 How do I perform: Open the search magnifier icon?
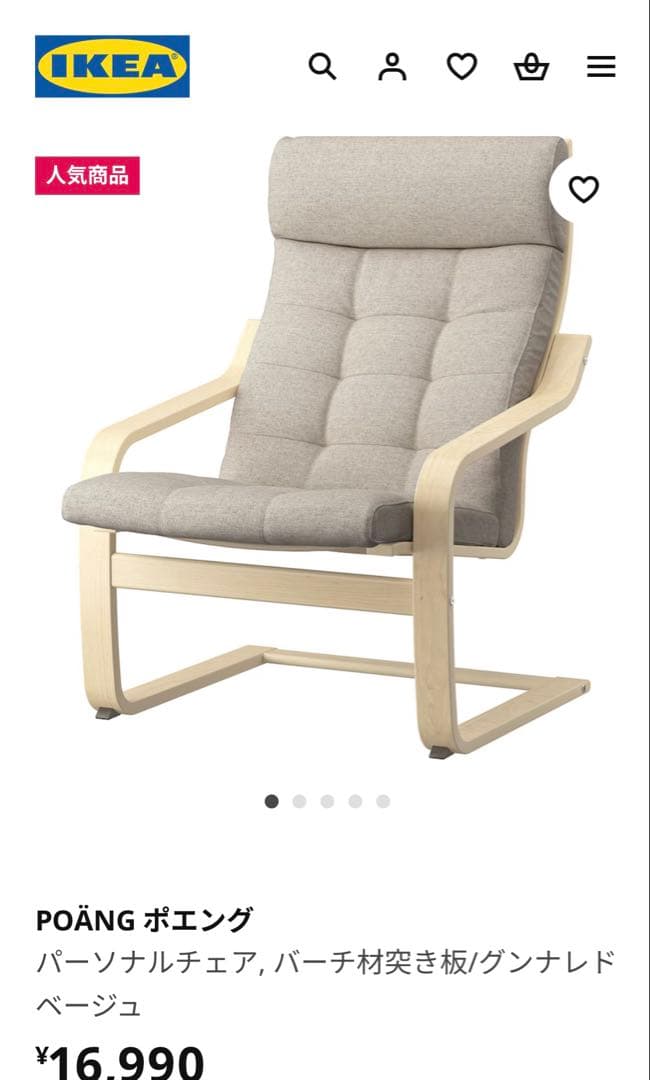pyautogui.click(x=322, y=67)
